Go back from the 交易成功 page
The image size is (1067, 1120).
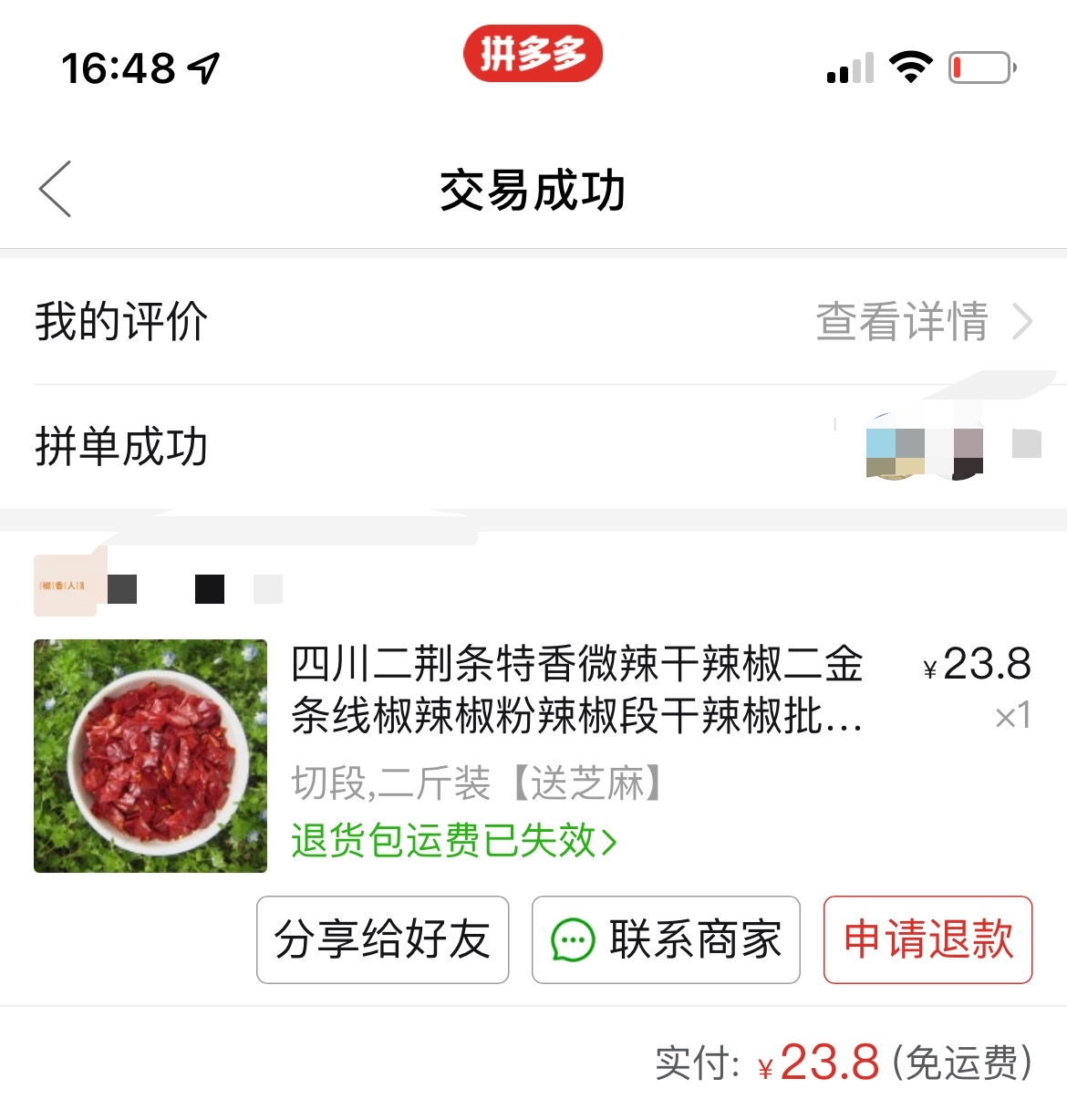[x=55, y=190]
